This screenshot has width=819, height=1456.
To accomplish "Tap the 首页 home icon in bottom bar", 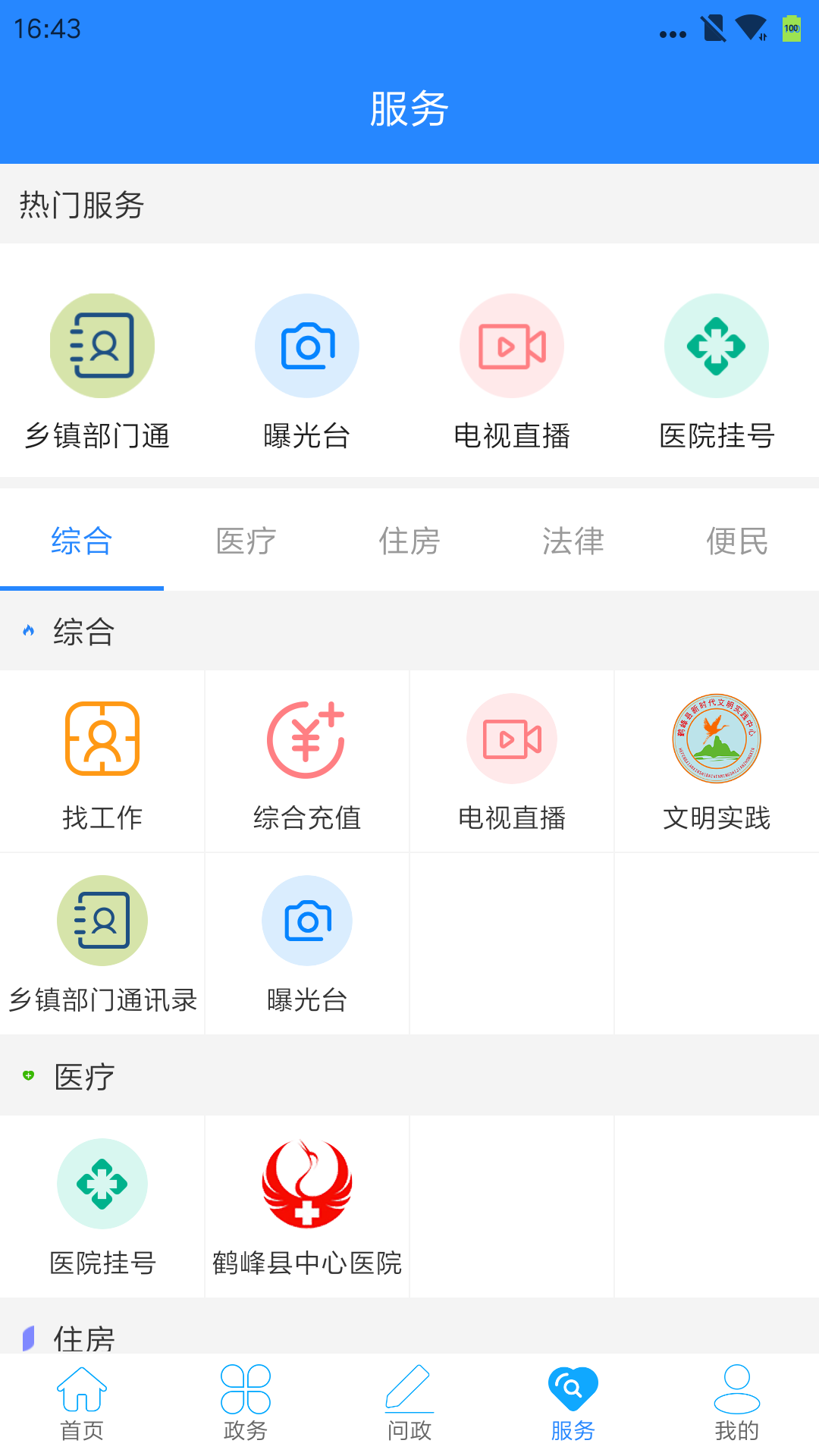I will click(x=81, y=1401).
